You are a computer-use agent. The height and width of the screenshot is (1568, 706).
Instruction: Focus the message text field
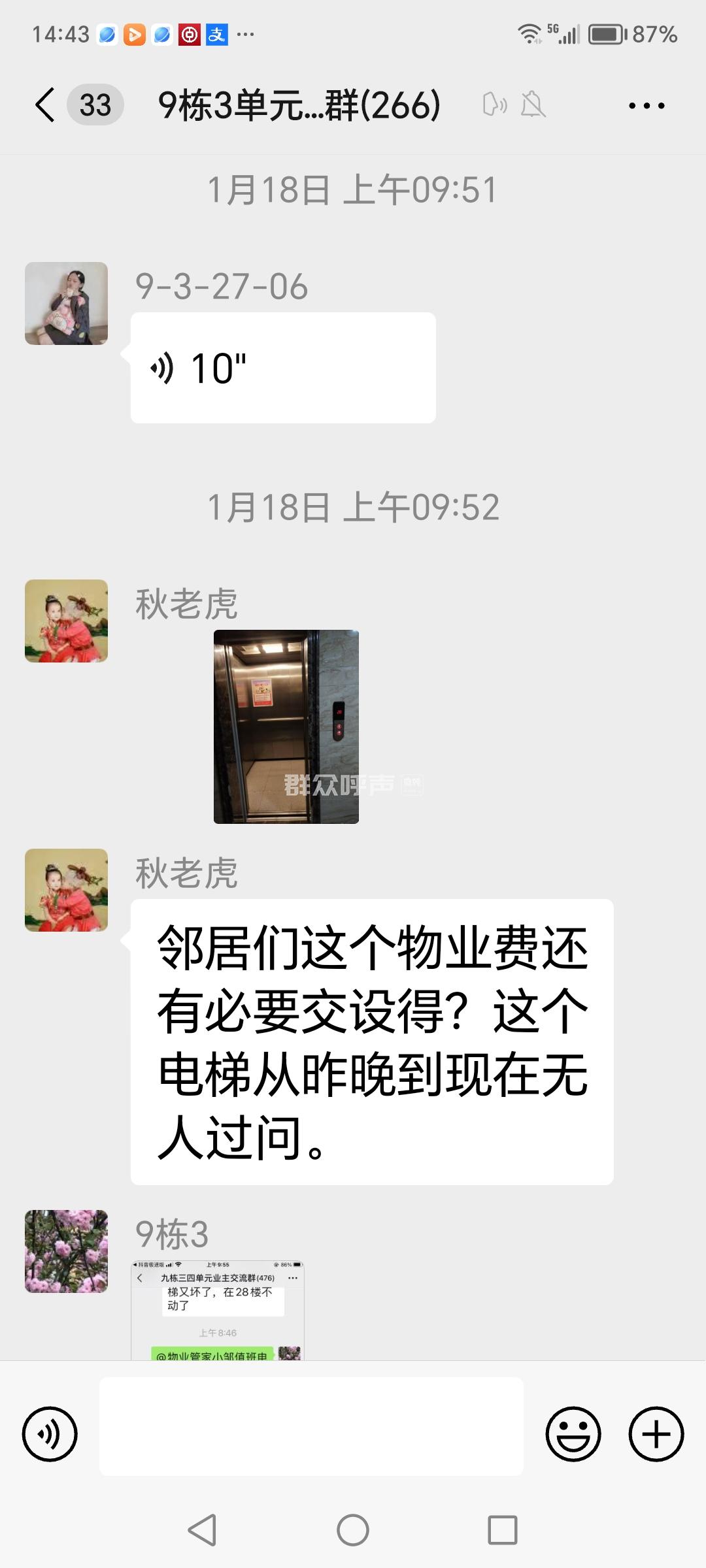point(311,1426)
